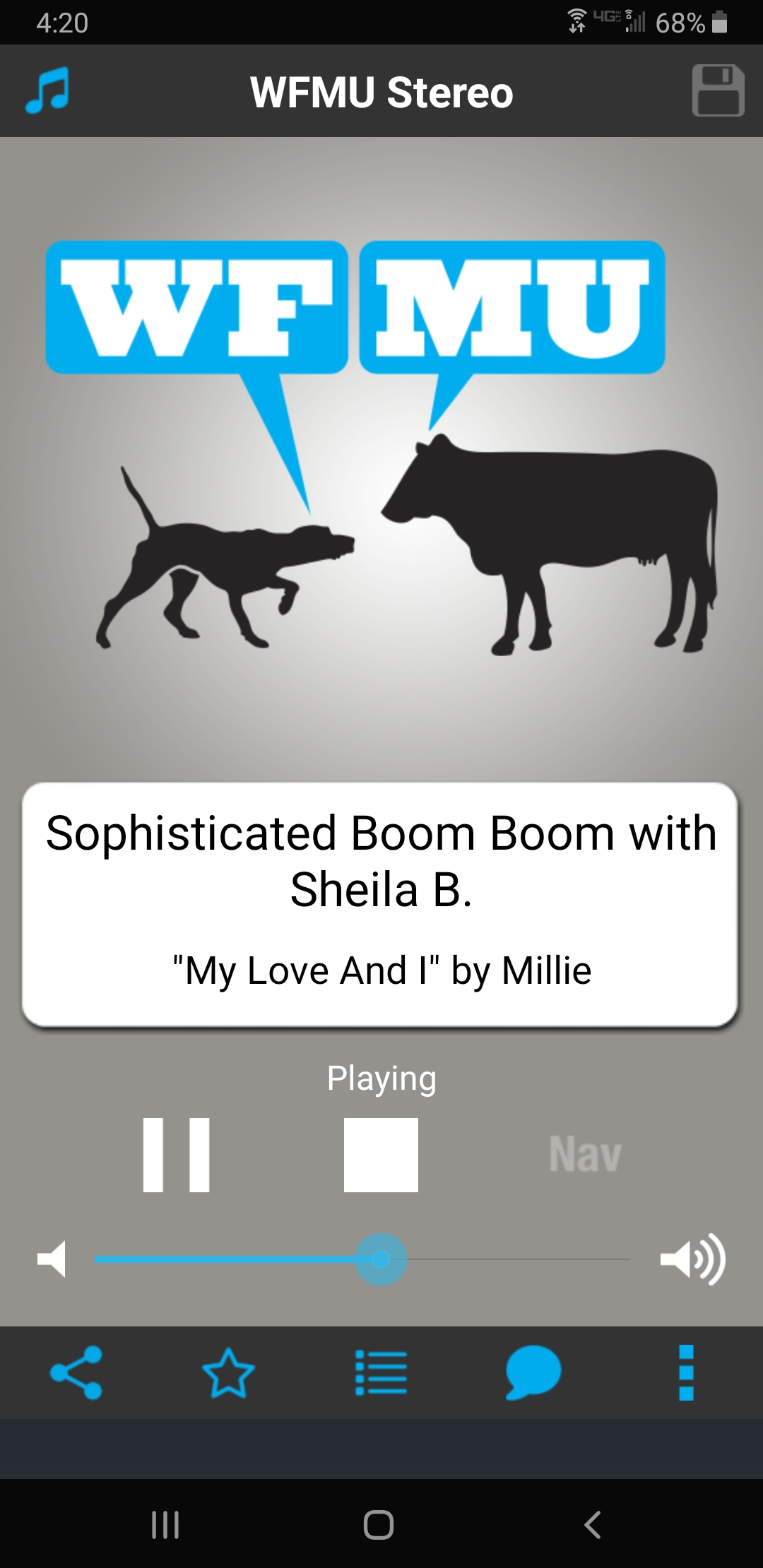This screenshot has width=763, height=1568.
Task: Open the overflow menu
Action: click(686, 1372)
